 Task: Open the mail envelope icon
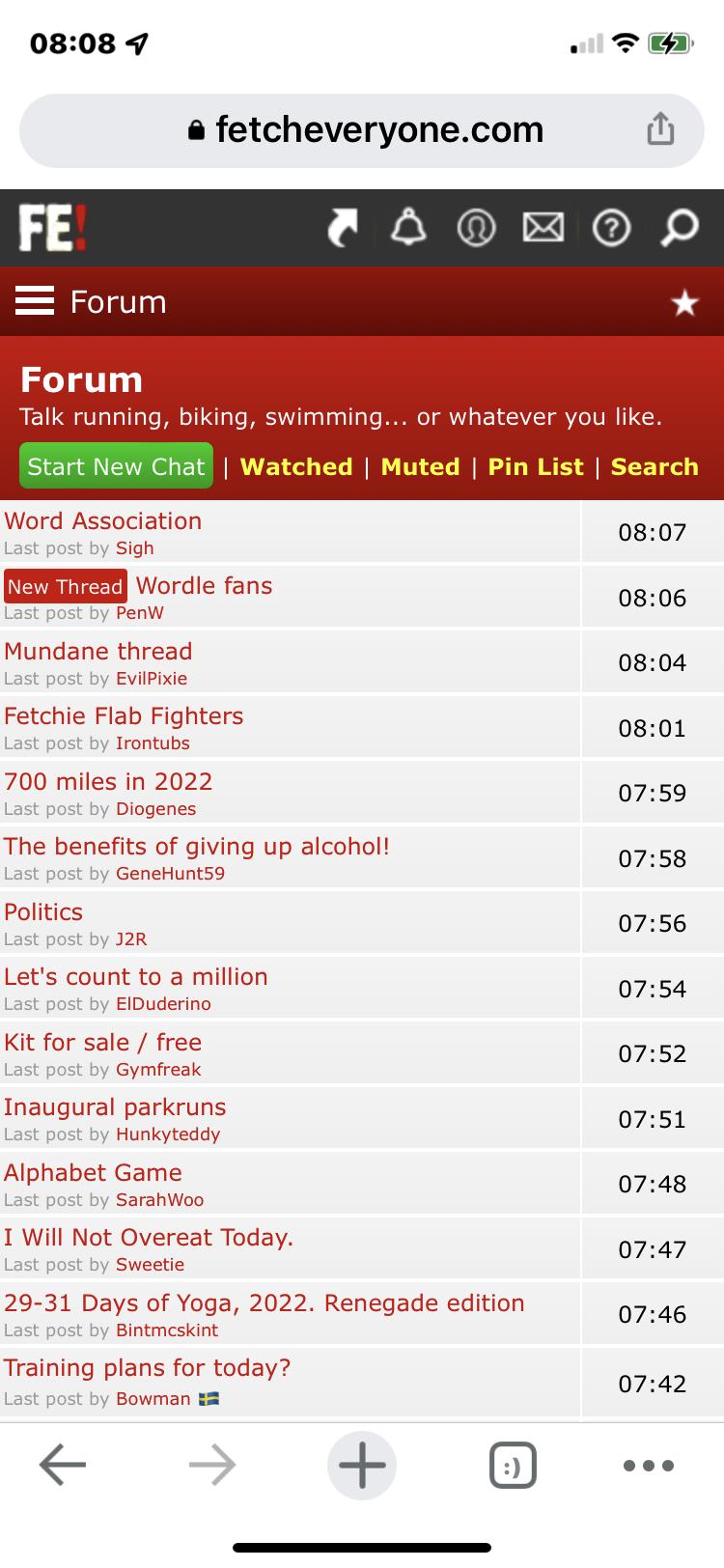[543, 228]
